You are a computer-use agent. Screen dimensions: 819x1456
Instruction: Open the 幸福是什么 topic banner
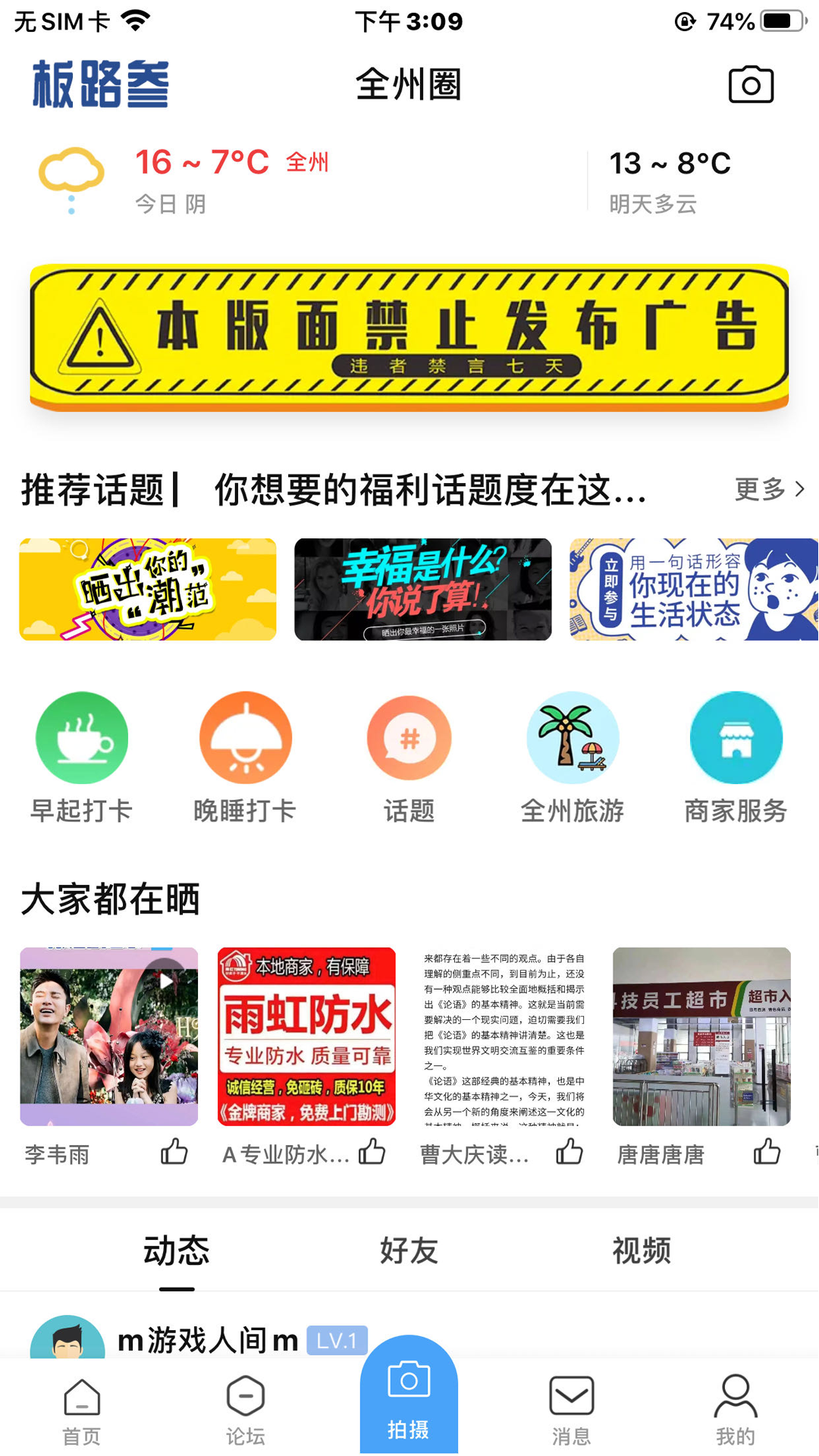tap(422, 589)
